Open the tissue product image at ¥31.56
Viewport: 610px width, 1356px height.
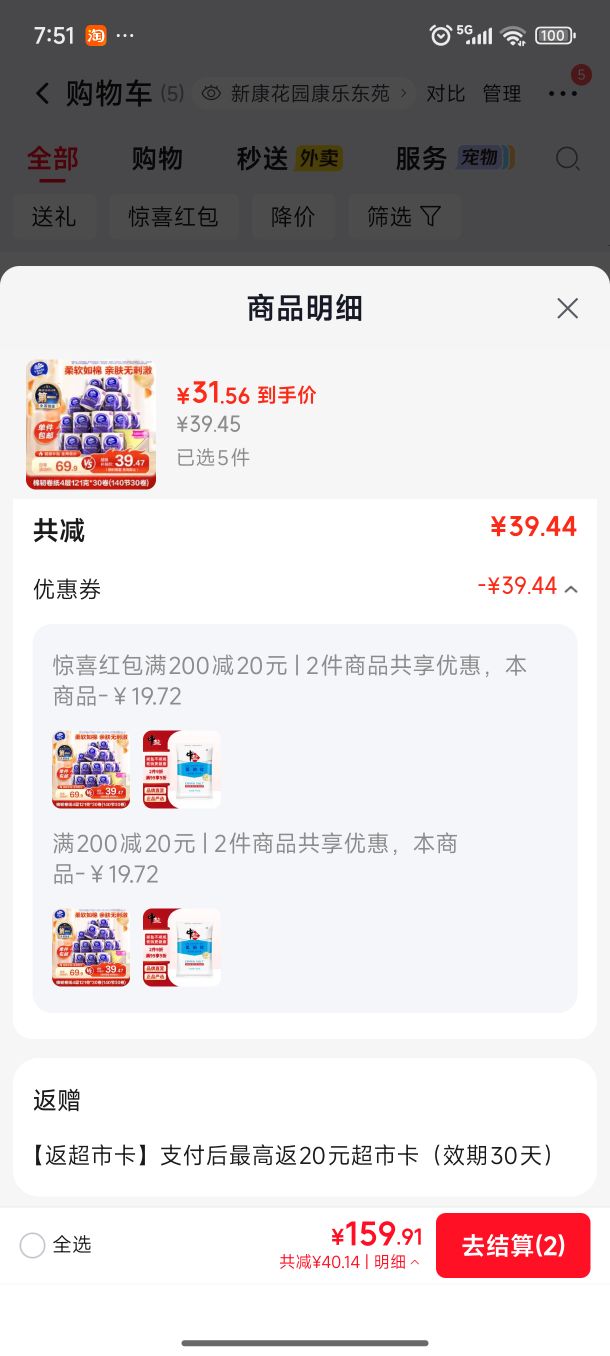tap(91, 425)
